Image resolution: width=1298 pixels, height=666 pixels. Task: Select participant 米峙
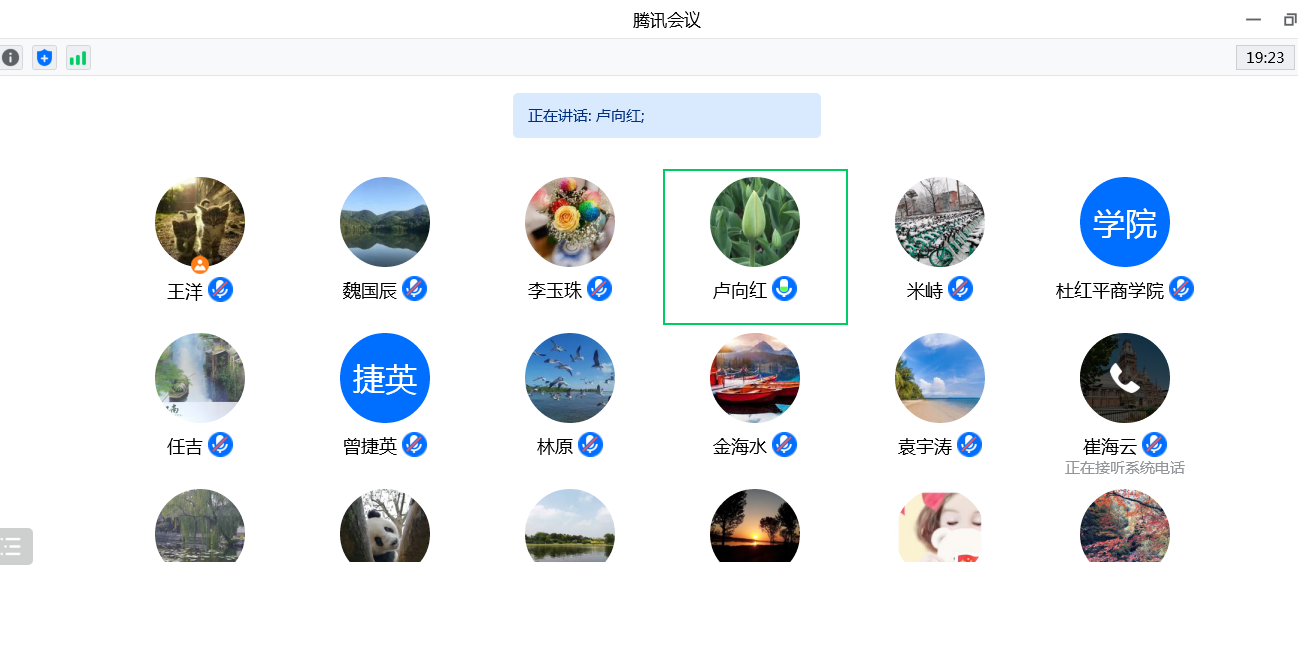click(x=940, y=222)
